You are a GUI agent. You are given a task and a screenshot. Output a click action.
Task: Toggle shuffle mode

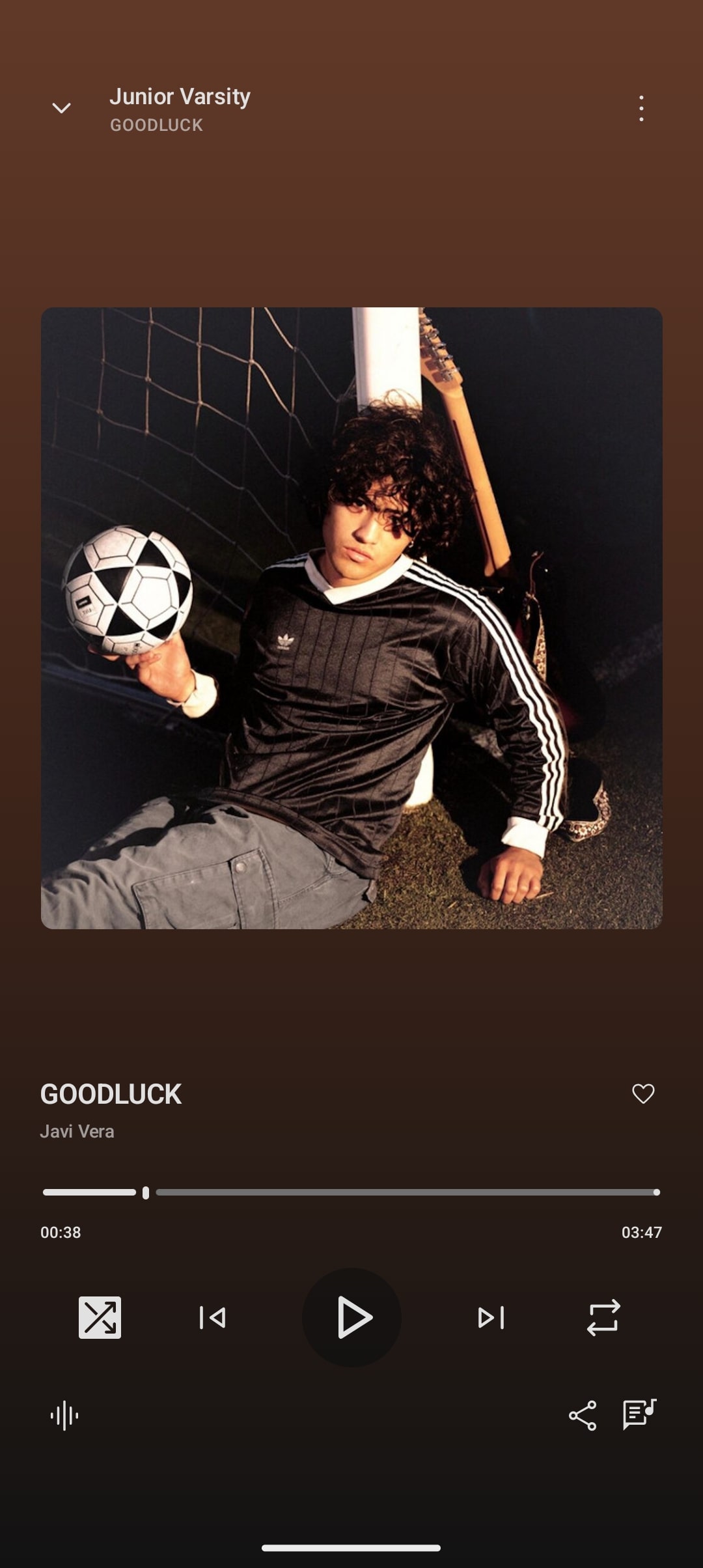tap(100, 1317)
